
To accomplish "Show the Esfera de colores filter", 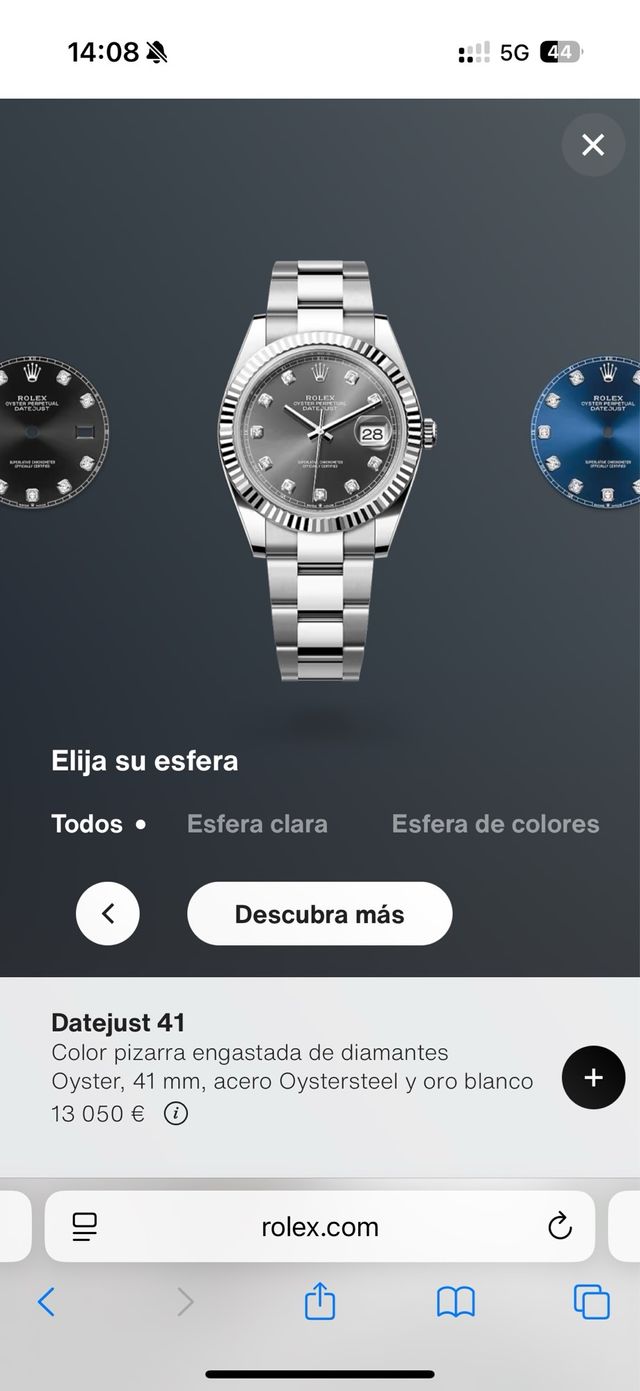I will coord(495,824).
